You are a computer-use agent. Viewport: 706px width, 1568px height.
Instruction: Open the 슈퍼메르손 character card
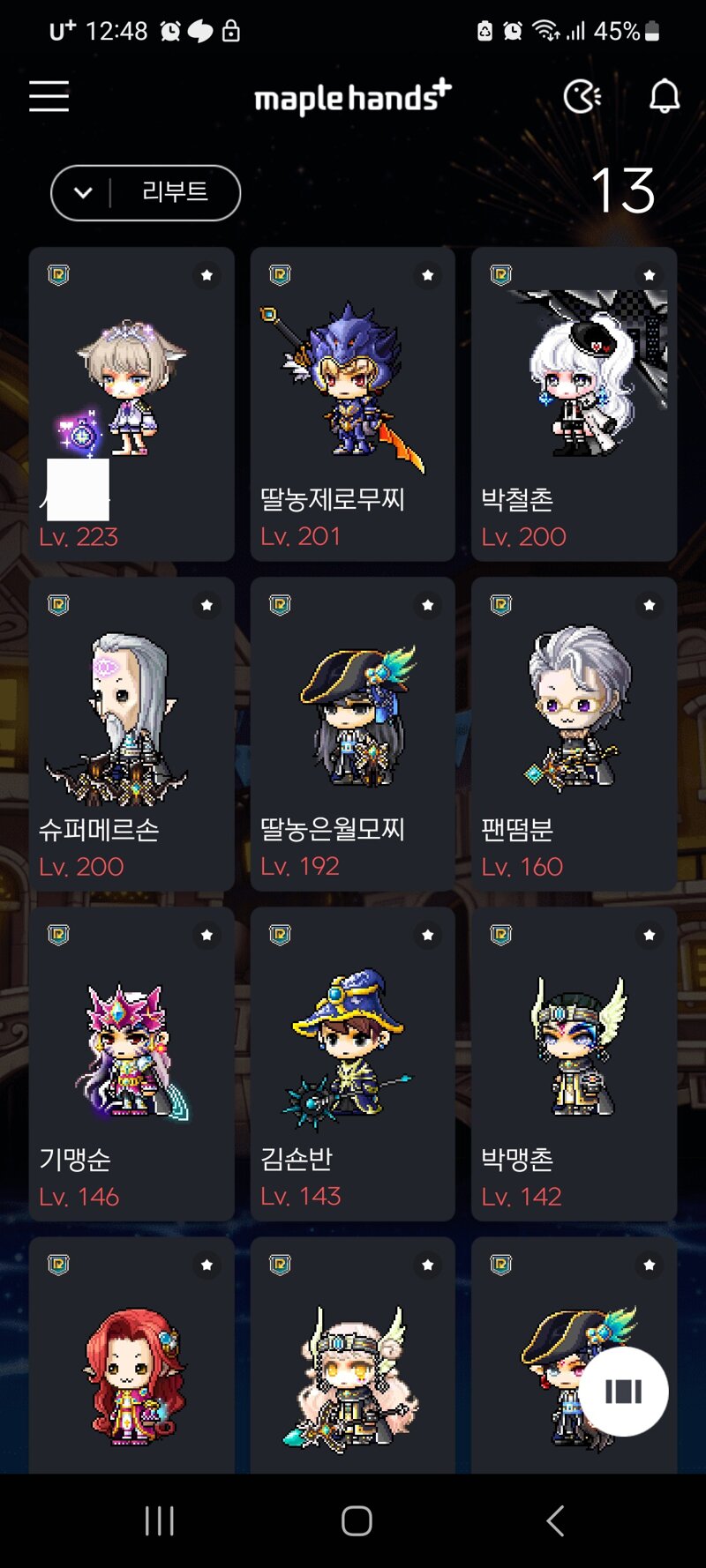(131, 734)
